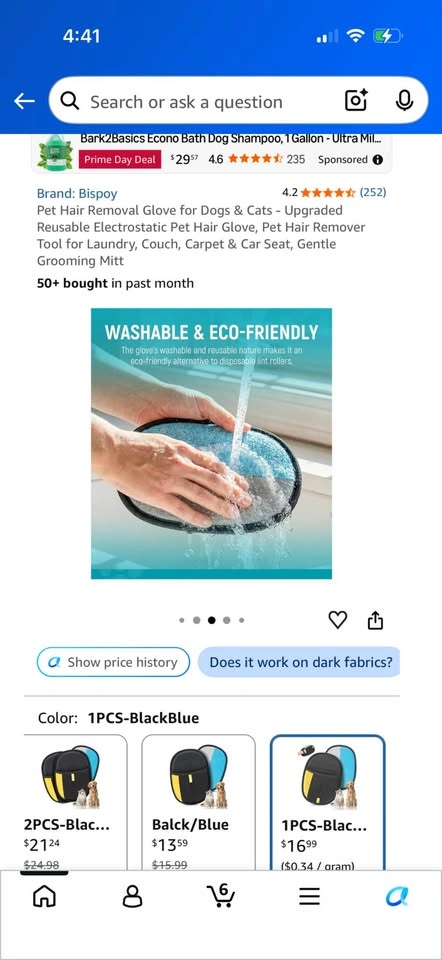Share this product
This screenshot has width=442, height=960.
pos(375,620)
